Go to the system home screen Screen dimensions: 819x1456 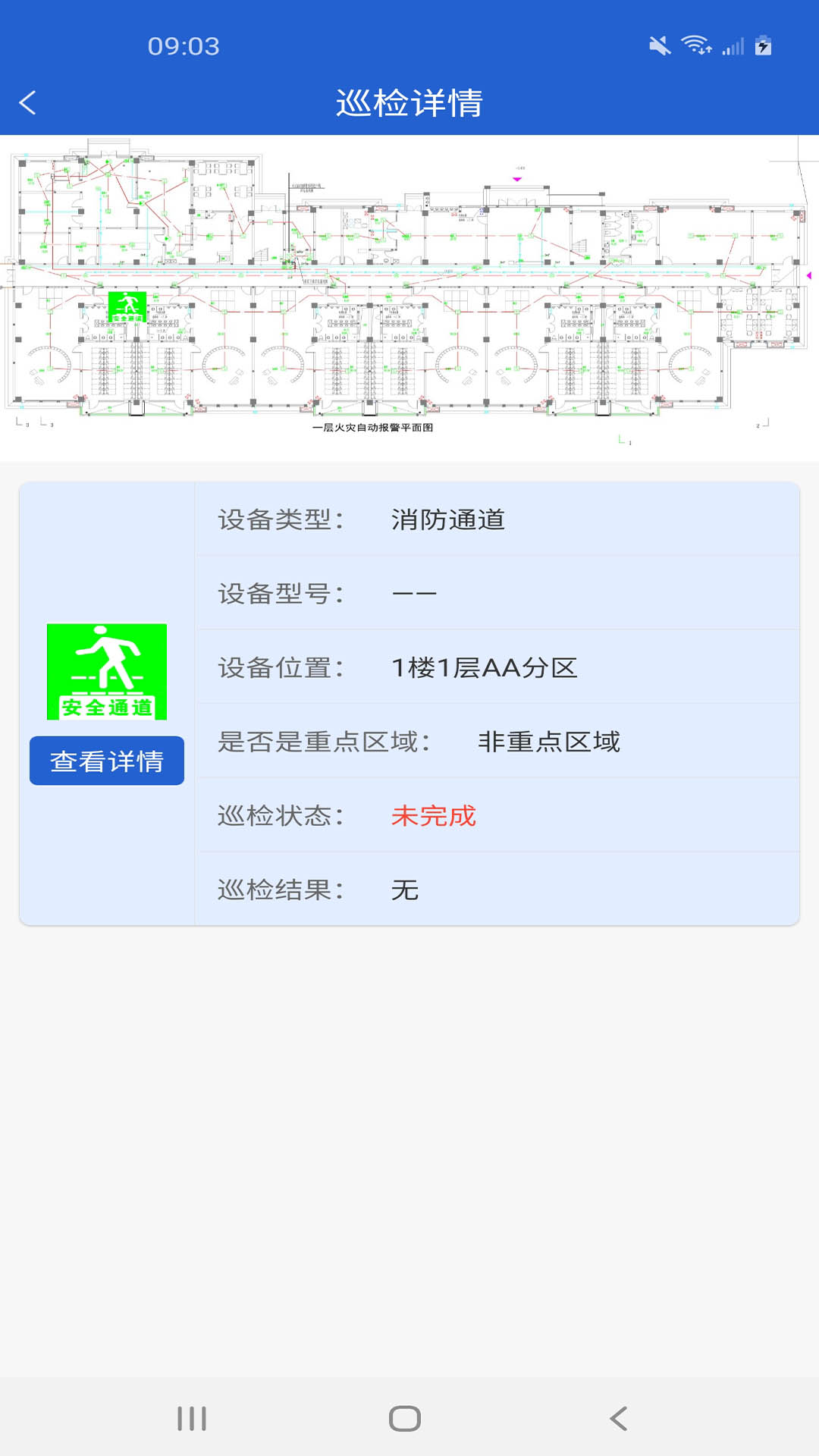(x=405, y=1418)
